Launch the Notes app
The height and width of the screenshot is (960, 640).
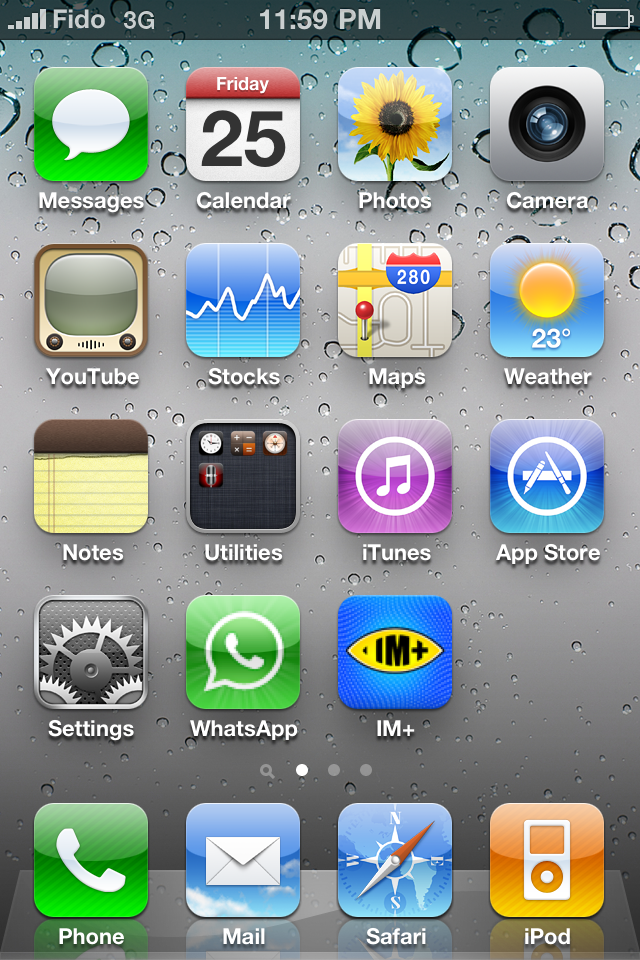(x=91, y=476)
